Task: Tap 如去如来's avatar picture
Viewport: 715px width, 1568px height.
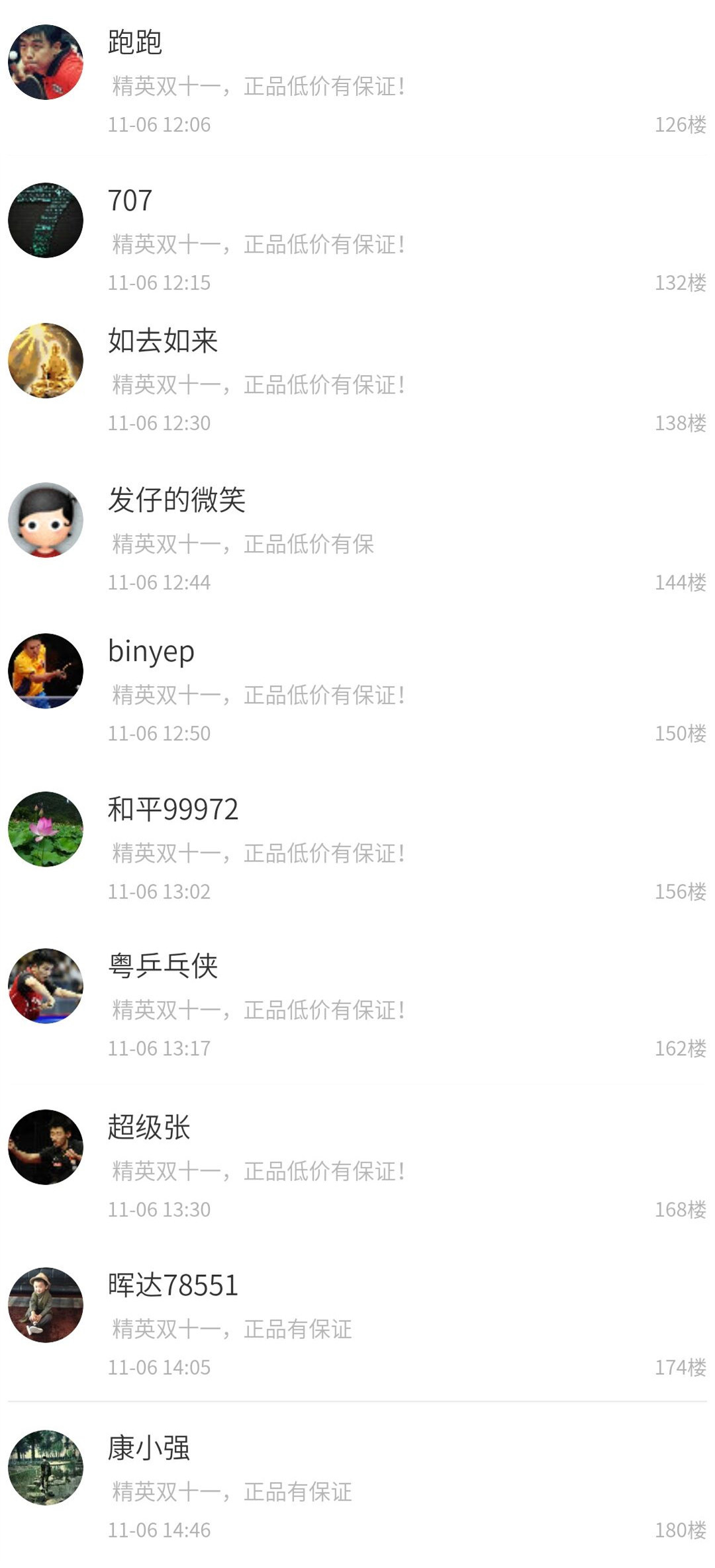Action: pos(46,361)
